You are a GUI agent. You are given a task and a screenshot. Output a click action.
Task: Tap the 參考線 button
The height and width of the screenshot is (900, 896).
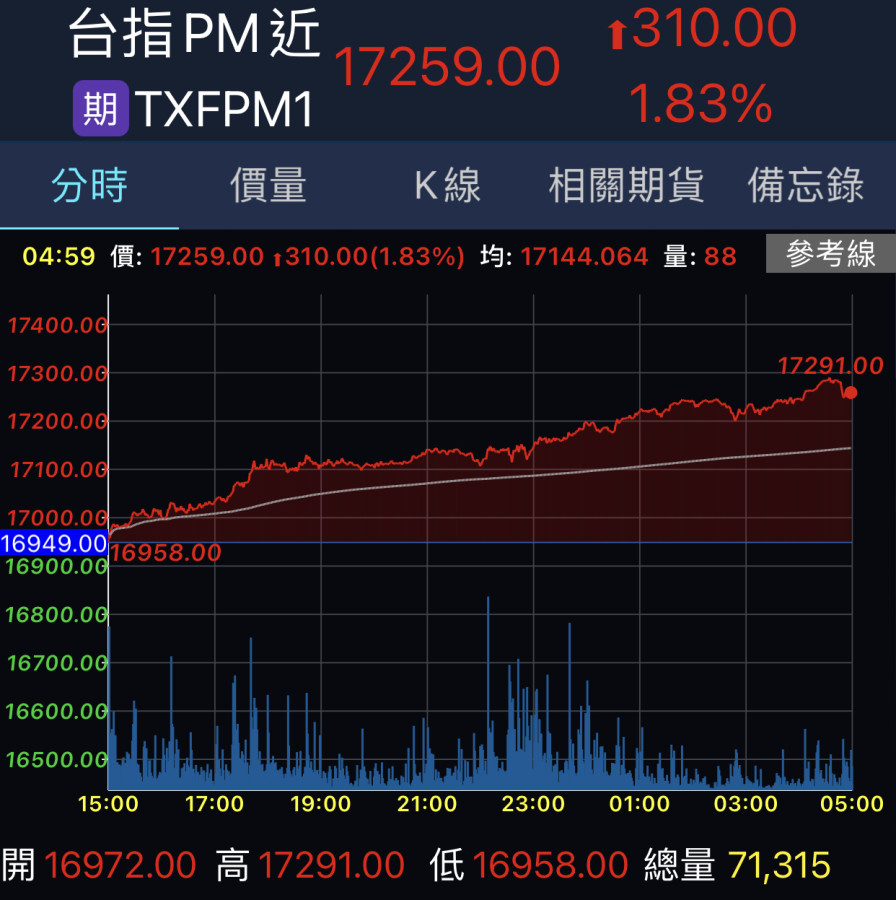[830, 255]
